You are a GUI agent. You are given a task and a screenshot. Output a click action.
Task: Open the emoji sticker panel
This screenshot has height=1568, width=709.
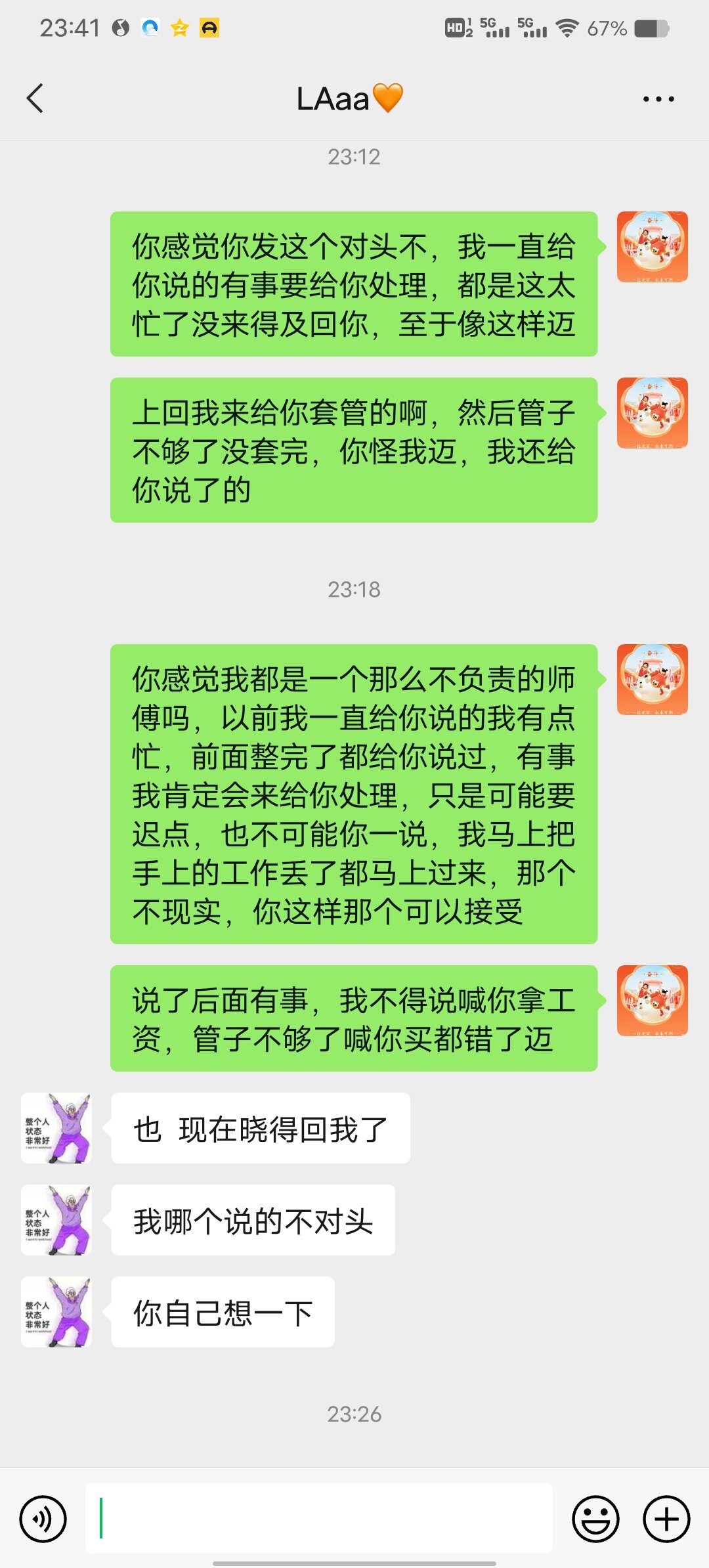tap(595, 1519)
